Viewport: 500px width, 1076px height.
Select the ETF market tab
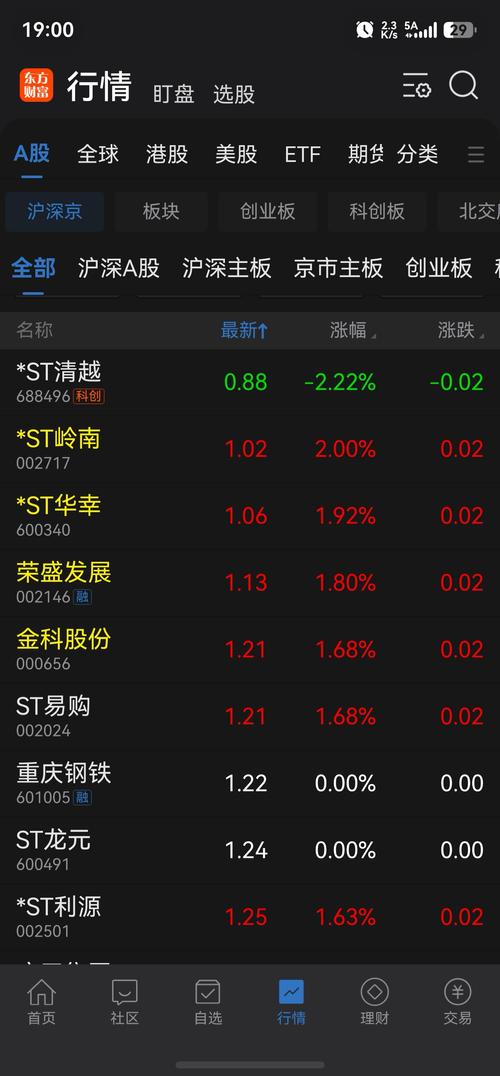coord(302,154)
